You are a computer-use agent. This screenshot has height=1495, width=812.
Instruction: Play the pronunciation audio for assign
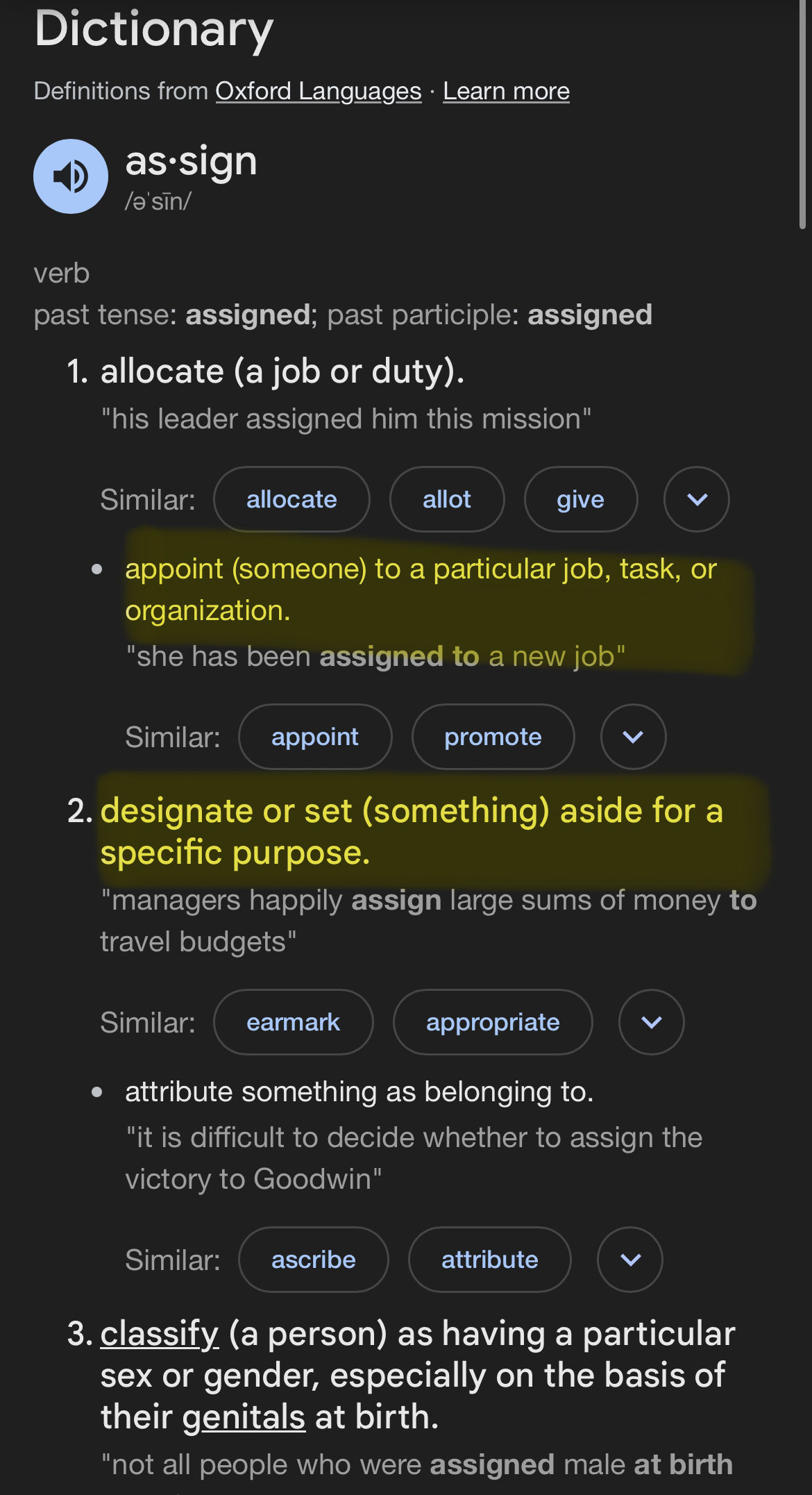coord(71,176)
